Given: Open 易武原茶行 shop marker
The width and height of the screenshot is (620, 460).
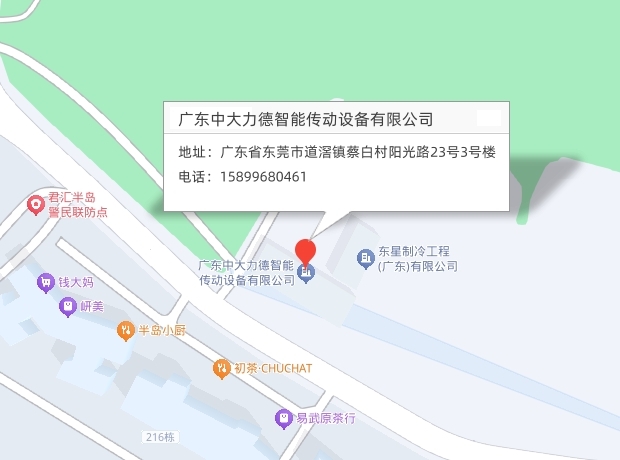Looking at the screenshot, I should 284,418.
